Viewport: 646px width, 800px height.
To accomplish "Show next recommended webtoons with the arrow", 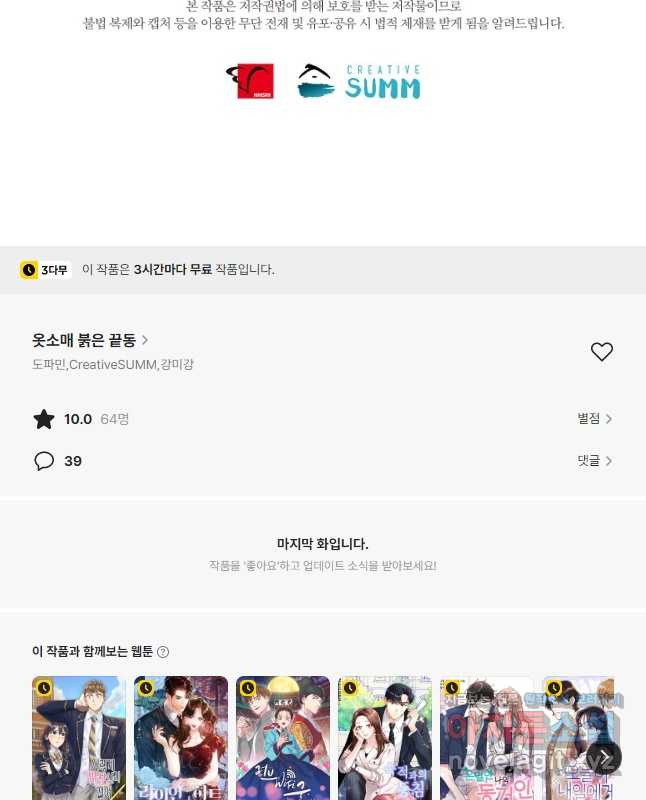I will [603, 757].
